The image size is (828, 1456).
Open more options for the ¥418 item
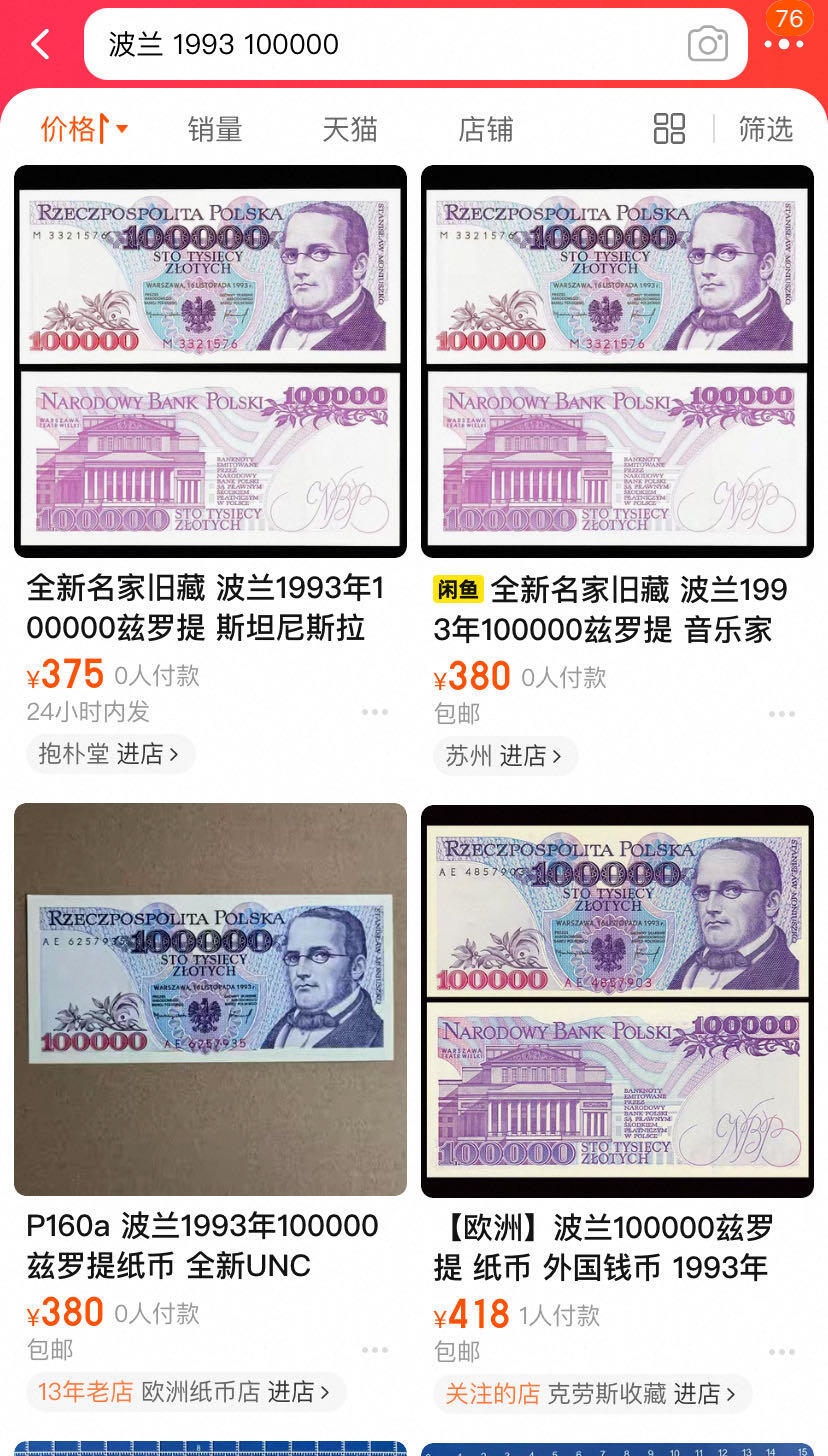point(782,1351)
